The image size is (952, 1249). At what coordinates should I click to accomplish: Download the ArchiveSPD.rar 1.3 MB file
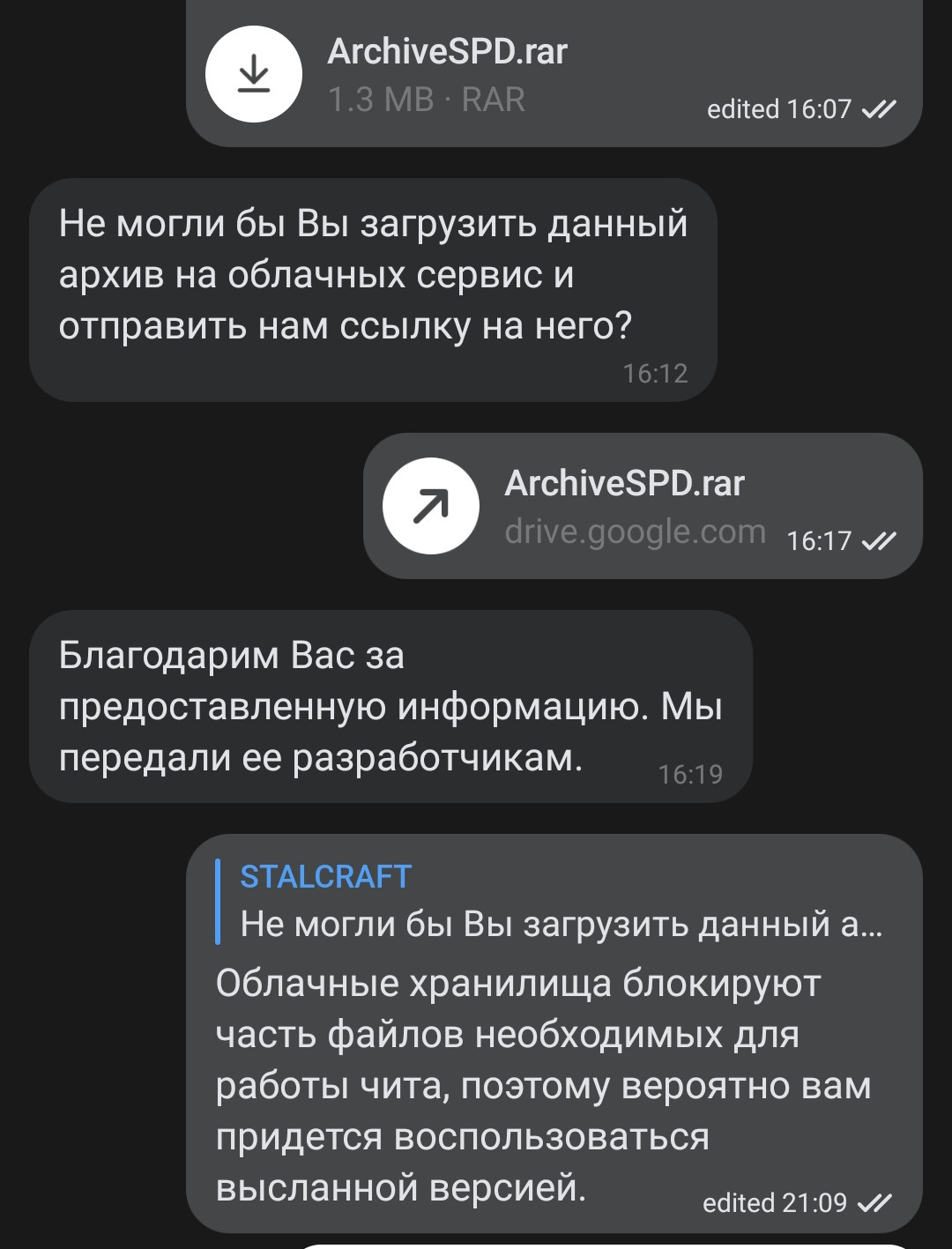[254, 74]
